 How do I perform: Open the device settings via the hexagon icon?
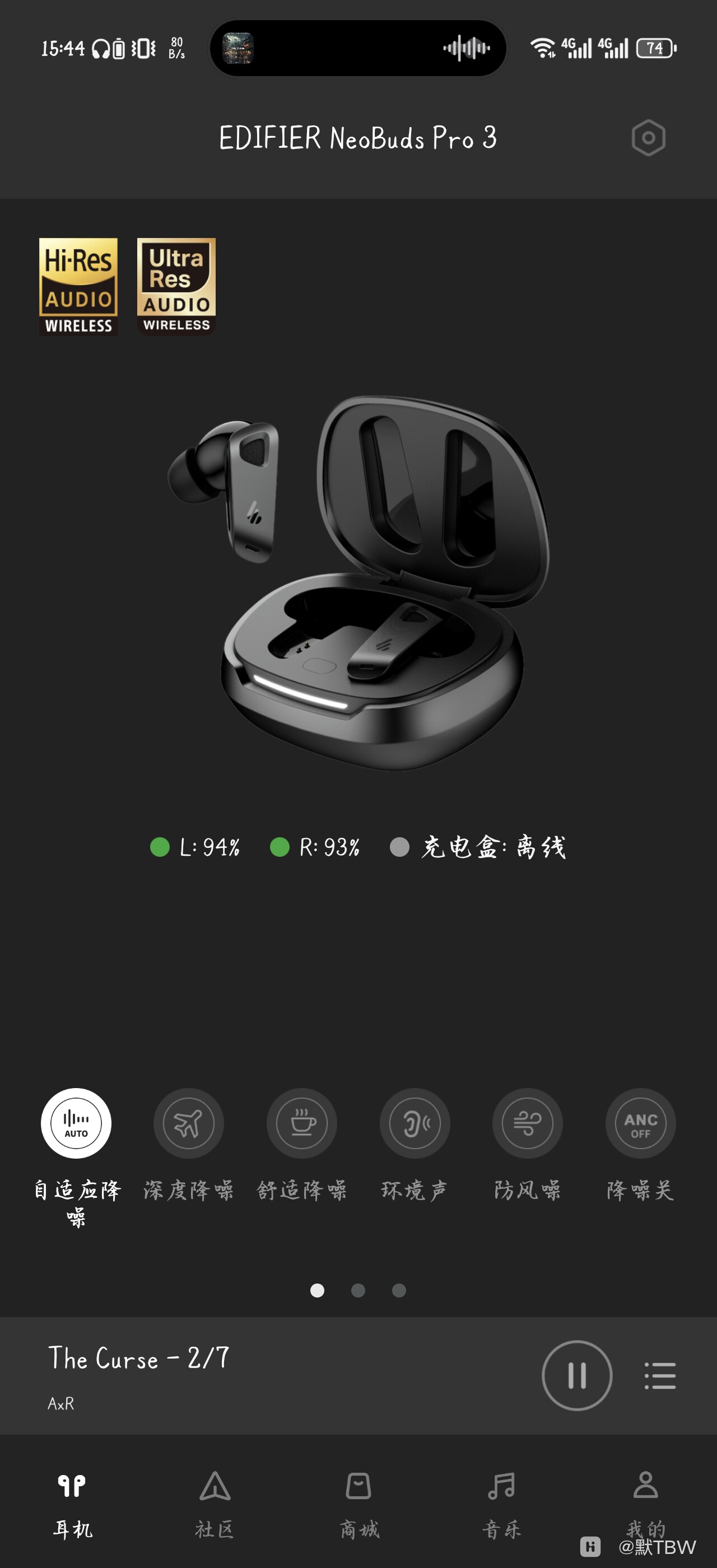pos(647,139)
